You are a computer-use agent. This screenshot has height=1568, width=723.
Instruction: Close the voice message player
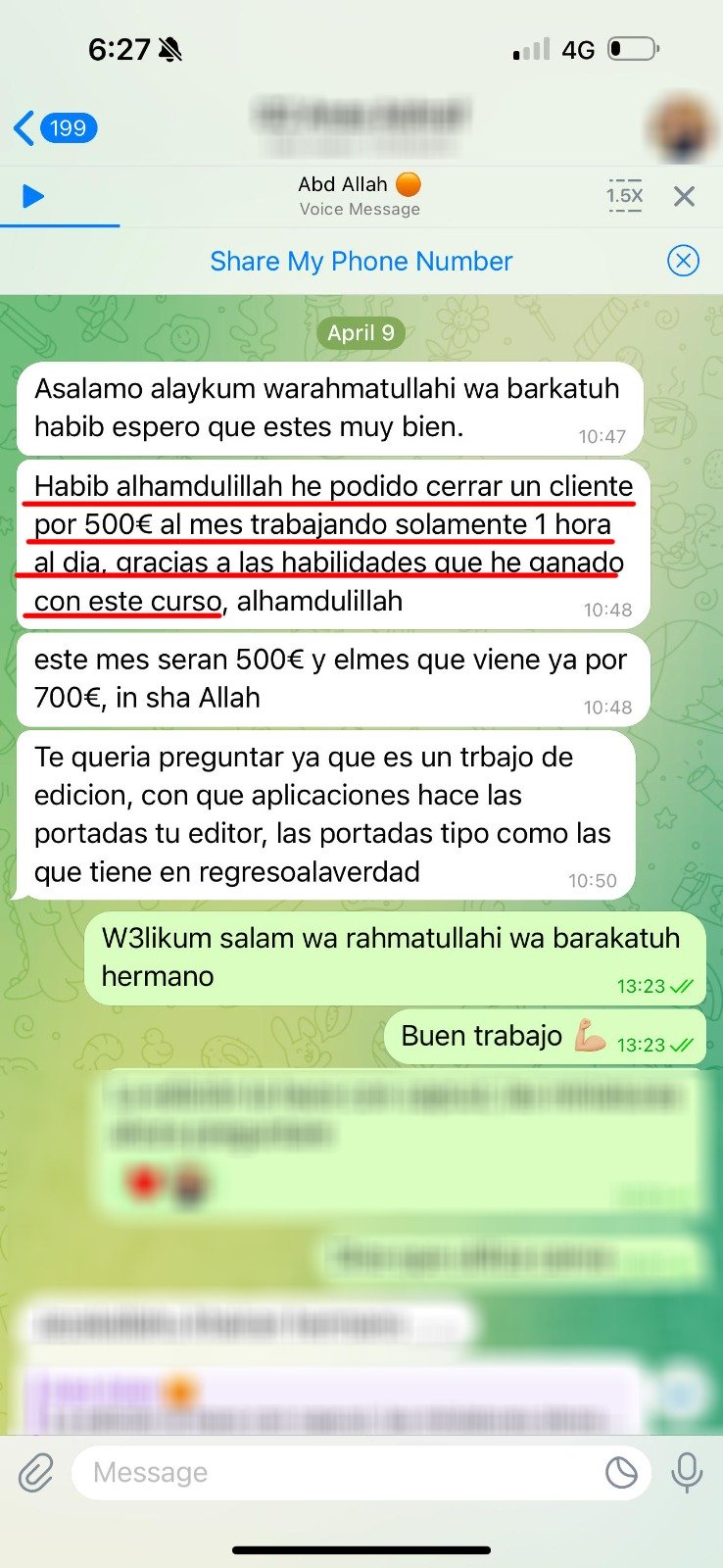click(x=685, y=196)
